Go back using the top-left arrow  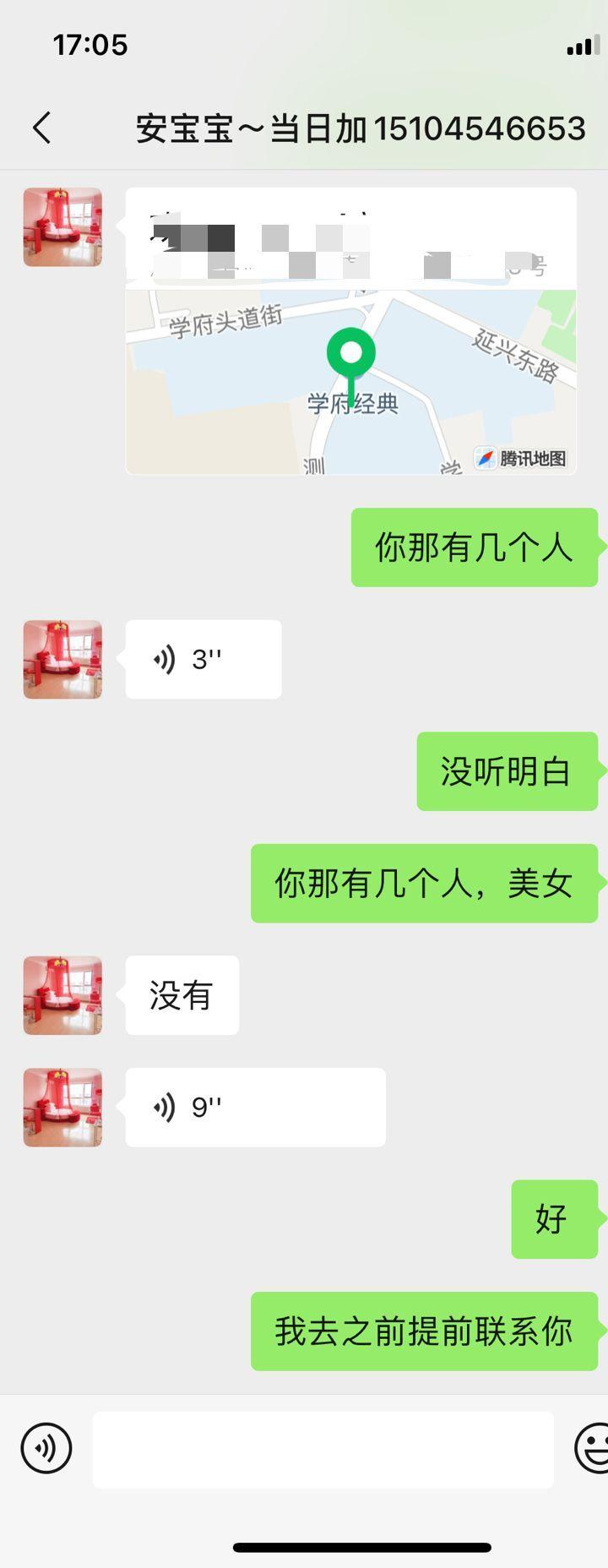point(42,128)
